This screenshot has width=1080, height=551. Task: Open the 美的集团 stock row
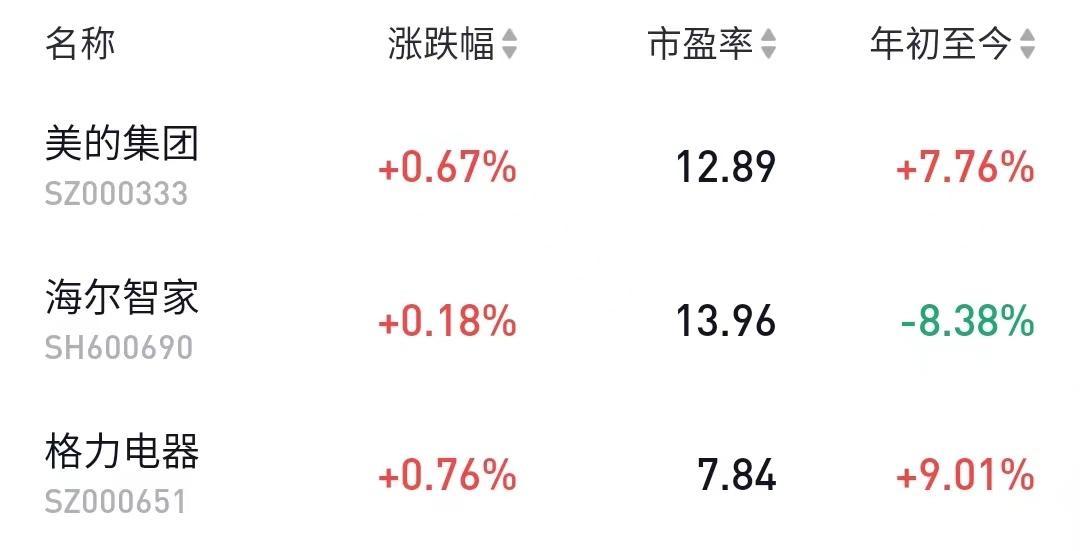tap(122, 145)
